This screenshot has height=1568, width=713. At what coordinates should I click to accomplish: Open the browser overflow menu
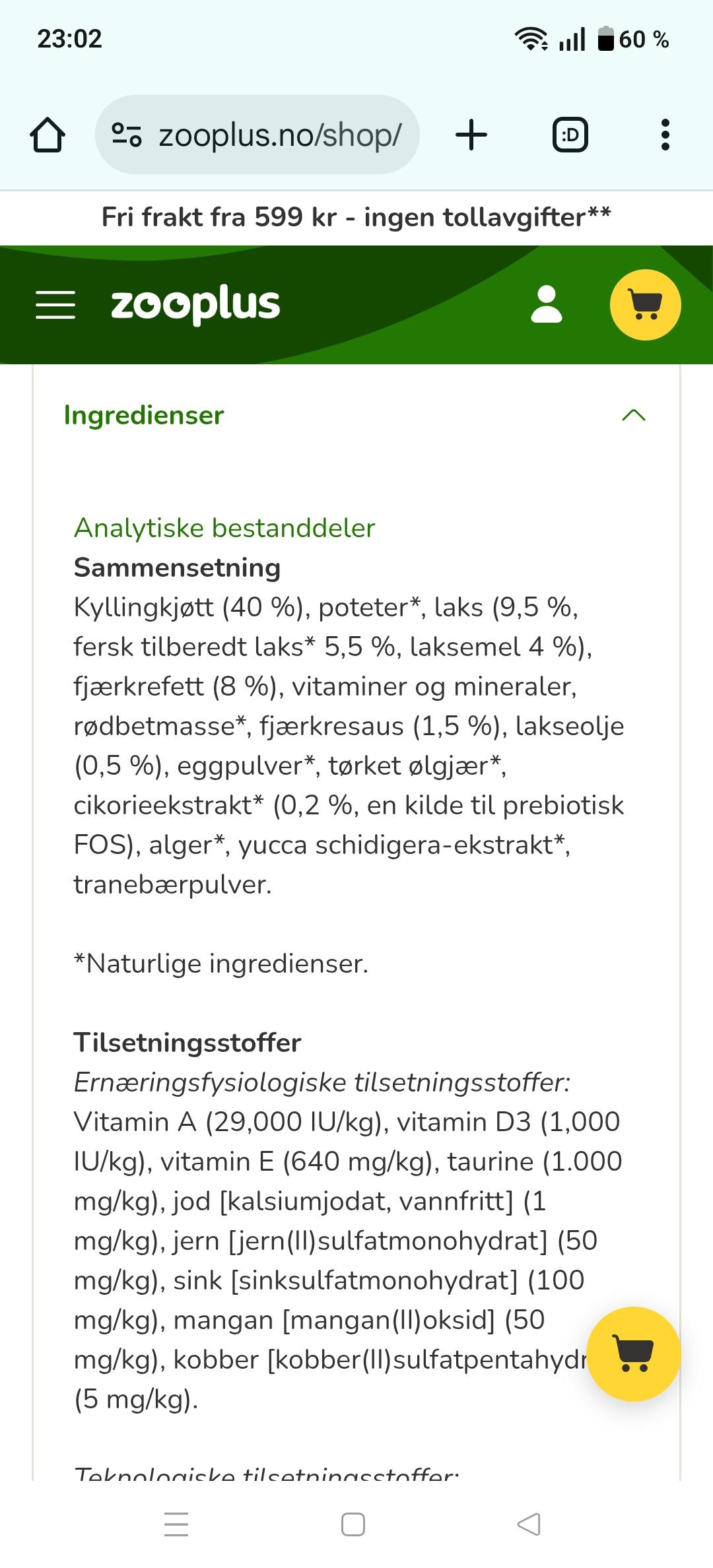point(665,135)
